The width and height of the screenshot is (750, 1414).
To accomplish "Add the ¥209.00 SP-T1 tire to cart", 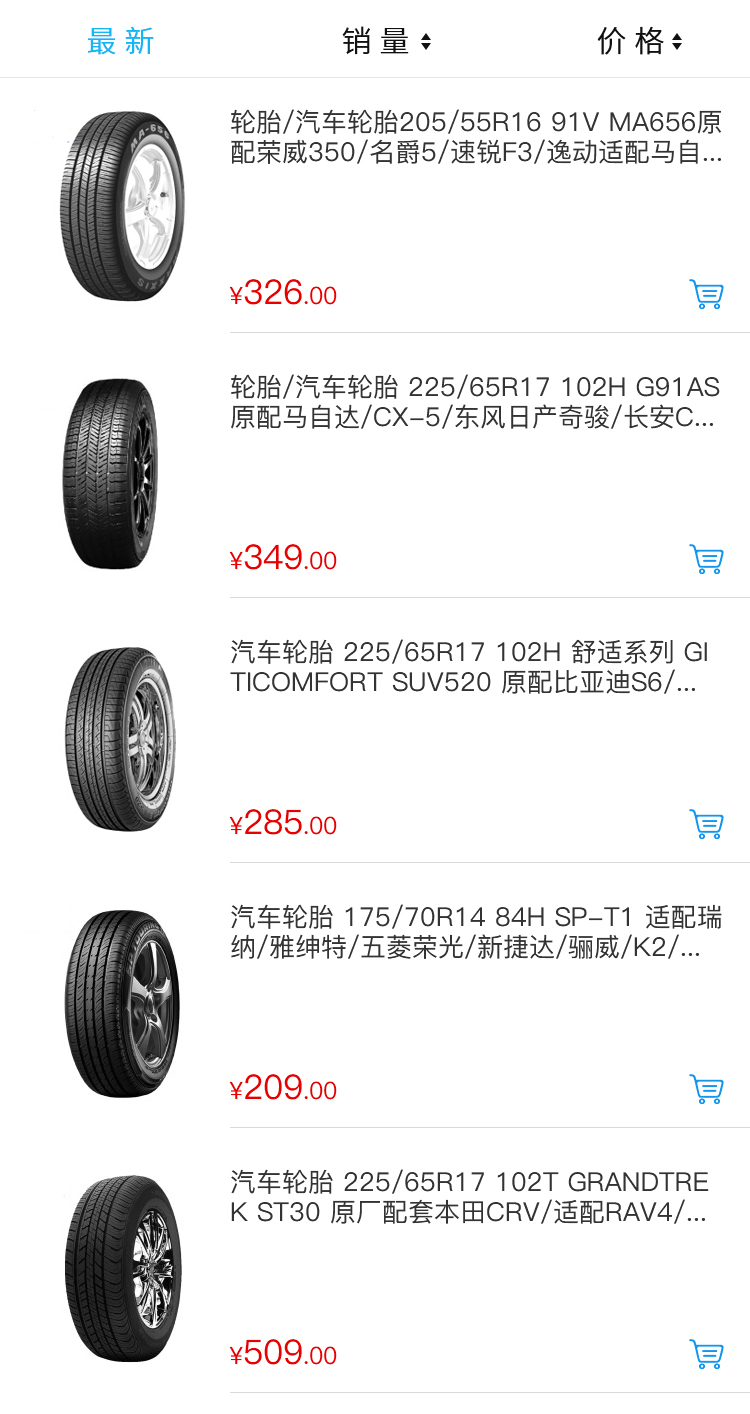I will coord(706,1089).
